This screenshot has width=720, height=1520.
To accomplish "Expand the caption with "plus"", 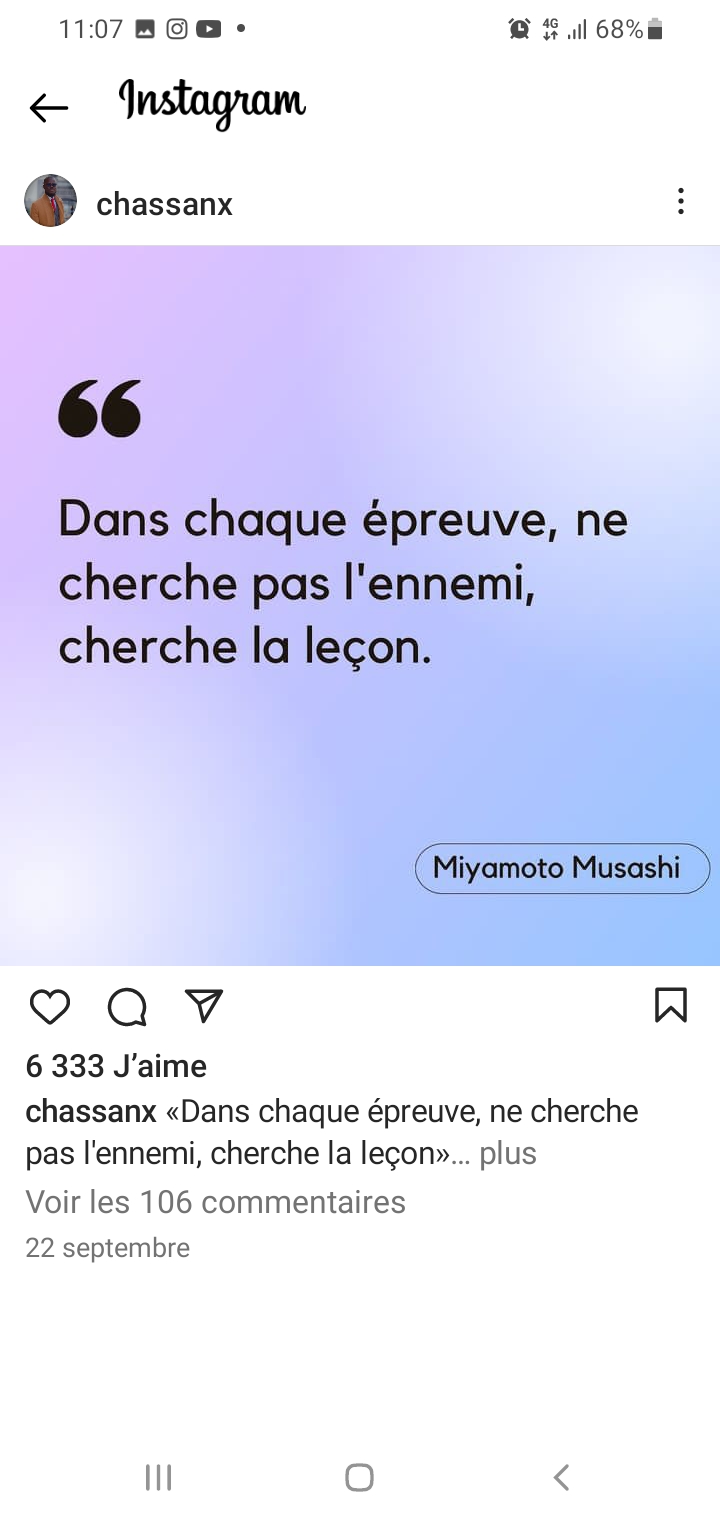I will 507,1153.
